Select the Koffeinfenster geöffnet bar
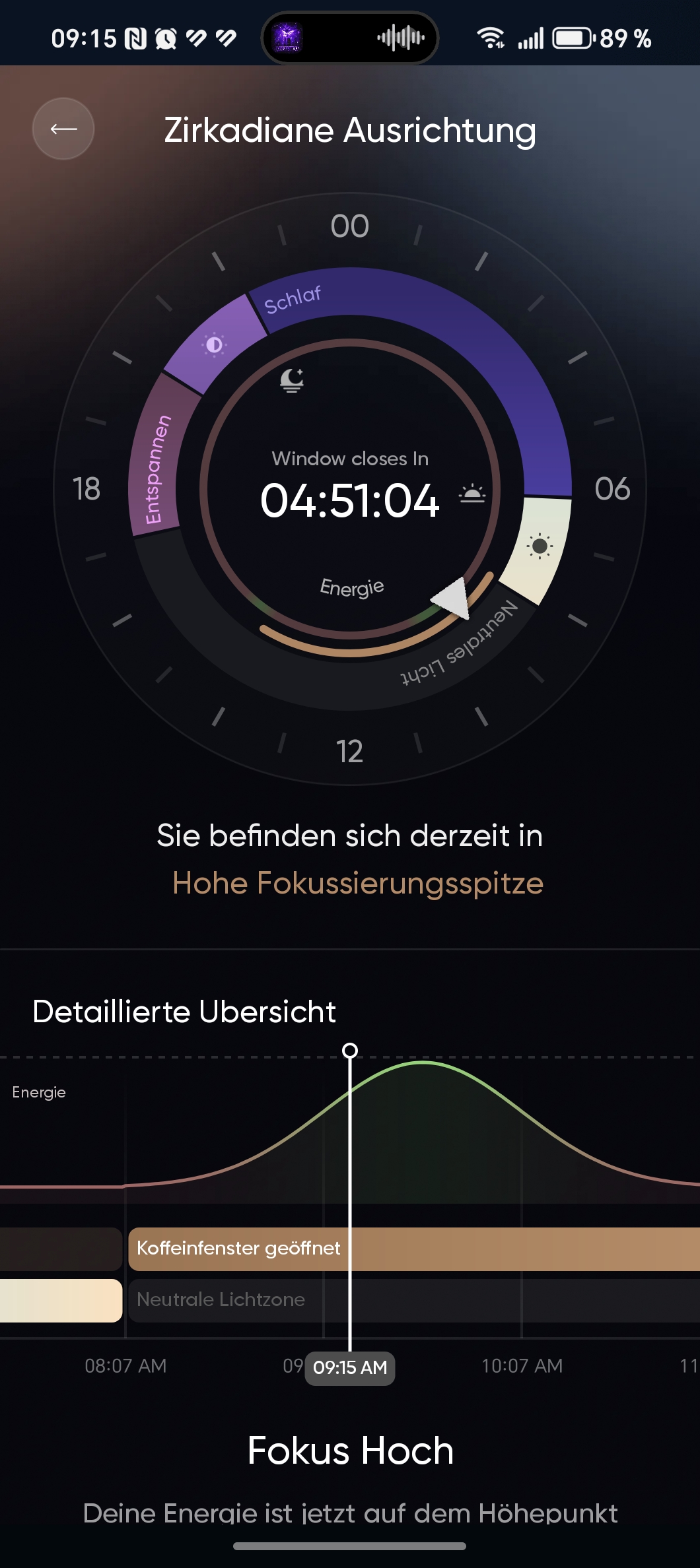The image size is (700, 1568). (413, 1249)
